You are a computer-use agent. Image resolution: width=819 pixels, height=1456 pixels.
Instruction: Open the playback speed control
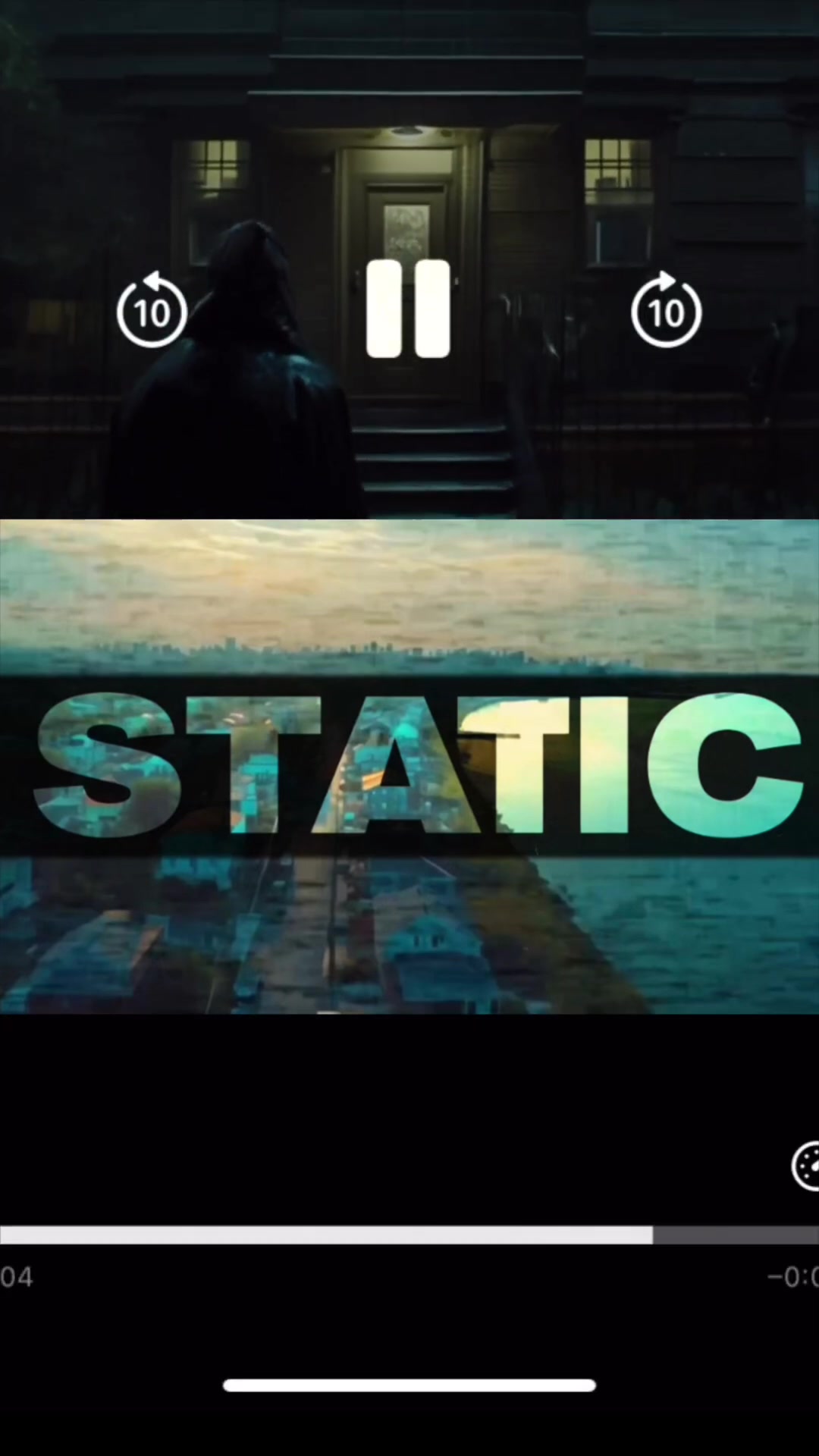pyautogui.click(x=806, y=1166)
